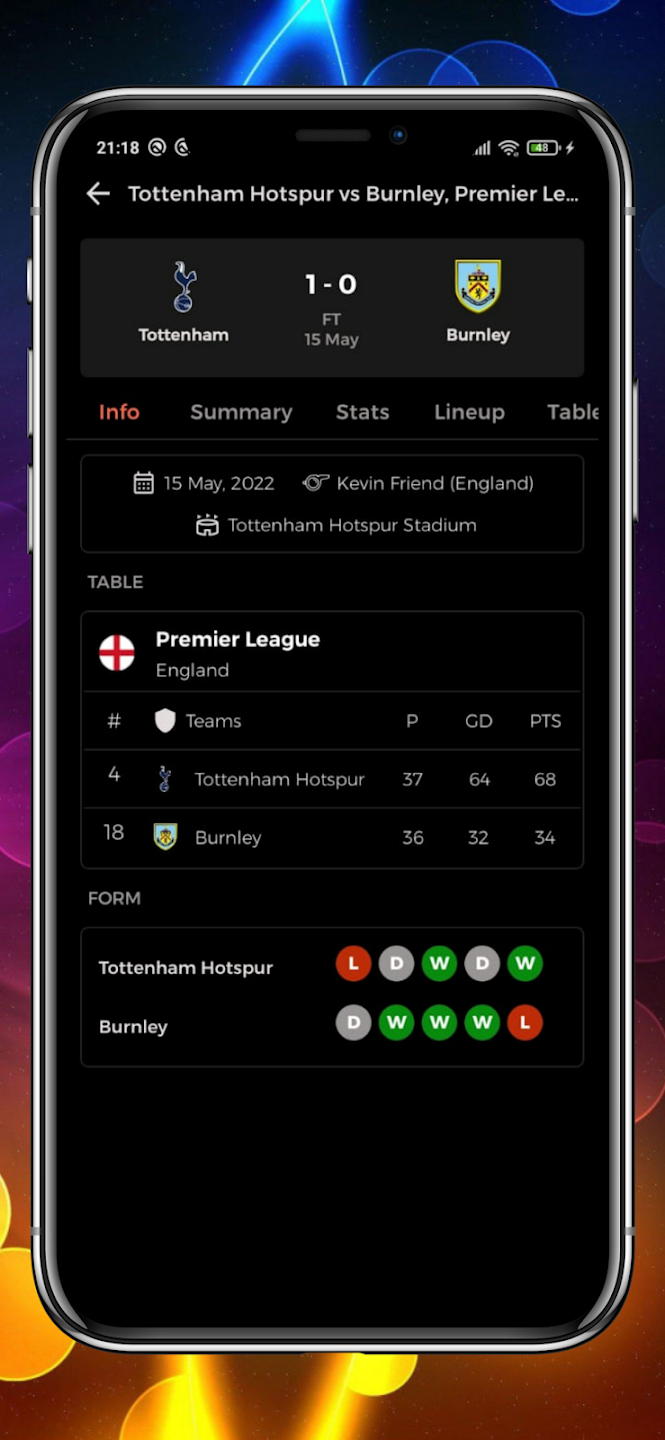The width and height of the screenshot is (665, 1440).
Task: Open Burnley row in the league table
Action: click(228, 838)
